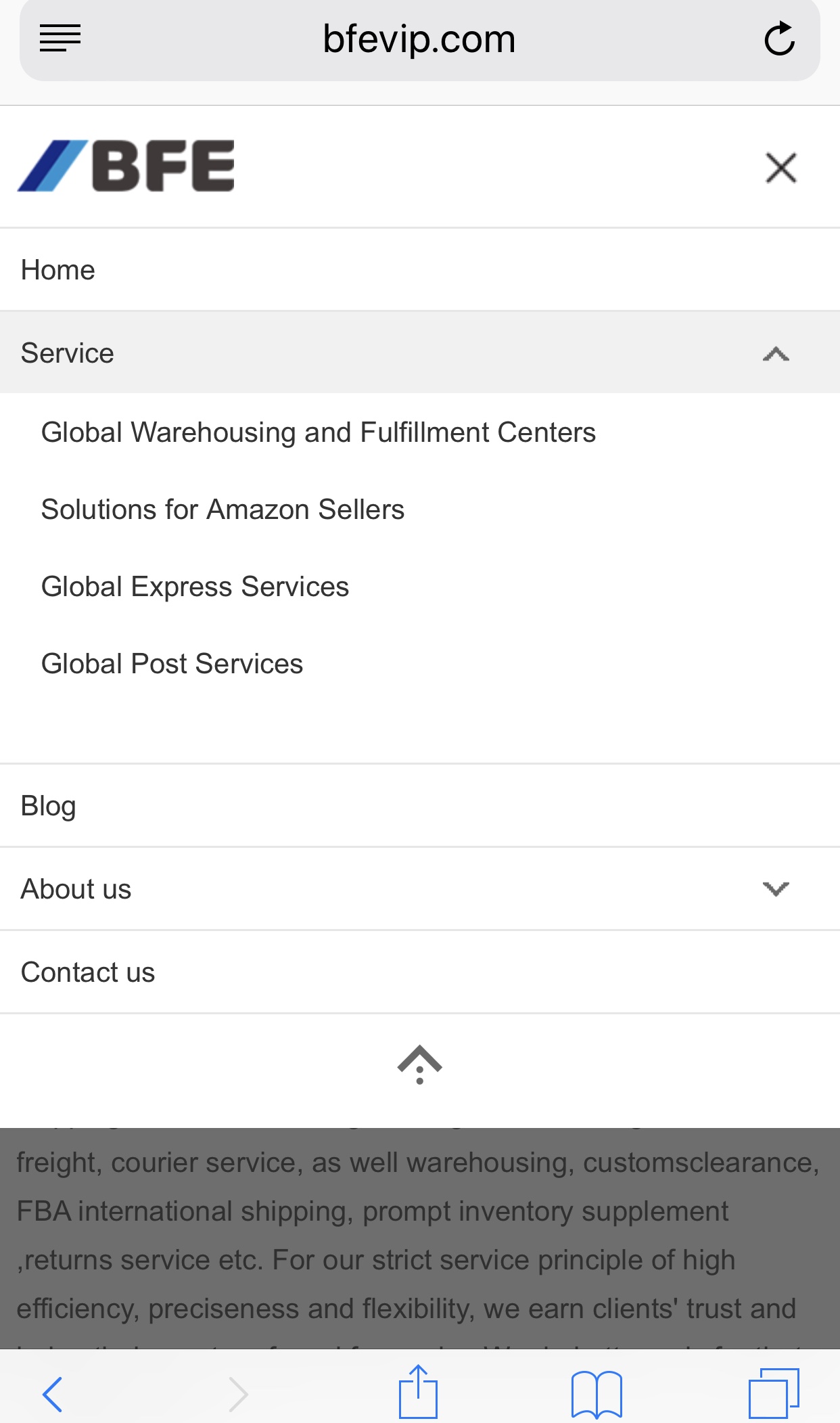Open Safari bookmarks
The image size is (840, 1423).
click(x=597, y=1394)
